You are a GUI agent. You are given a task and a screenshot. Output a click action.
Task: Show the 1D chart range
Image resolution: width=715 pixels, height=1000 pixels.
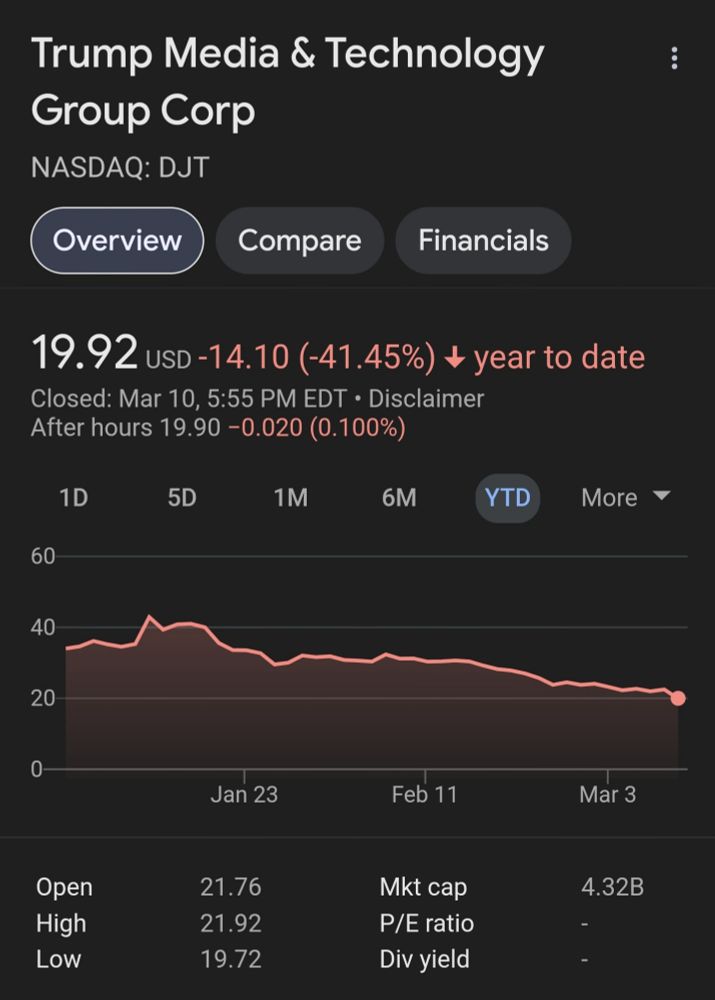point(74,498)
